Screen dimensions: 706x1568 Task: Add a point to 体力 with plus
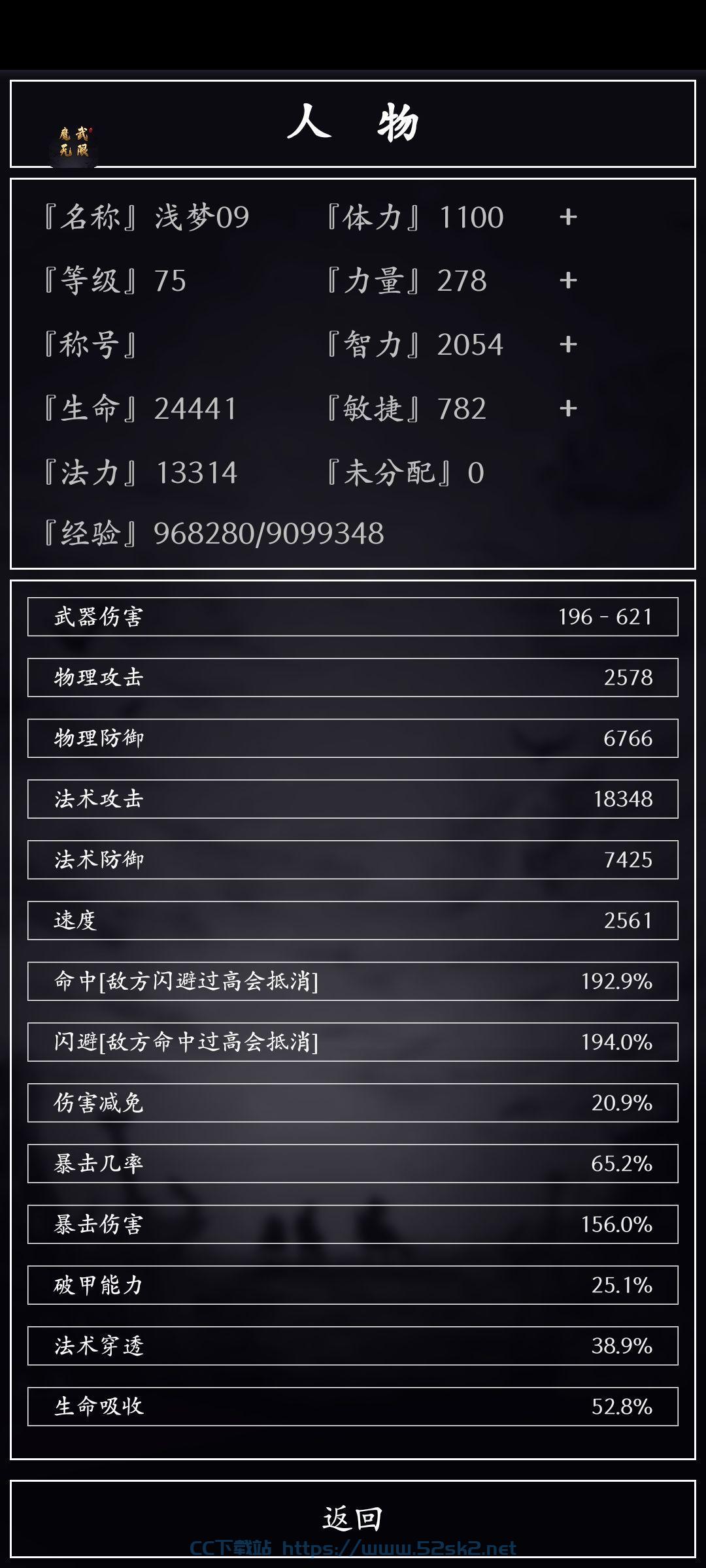(x=568, y=217)
